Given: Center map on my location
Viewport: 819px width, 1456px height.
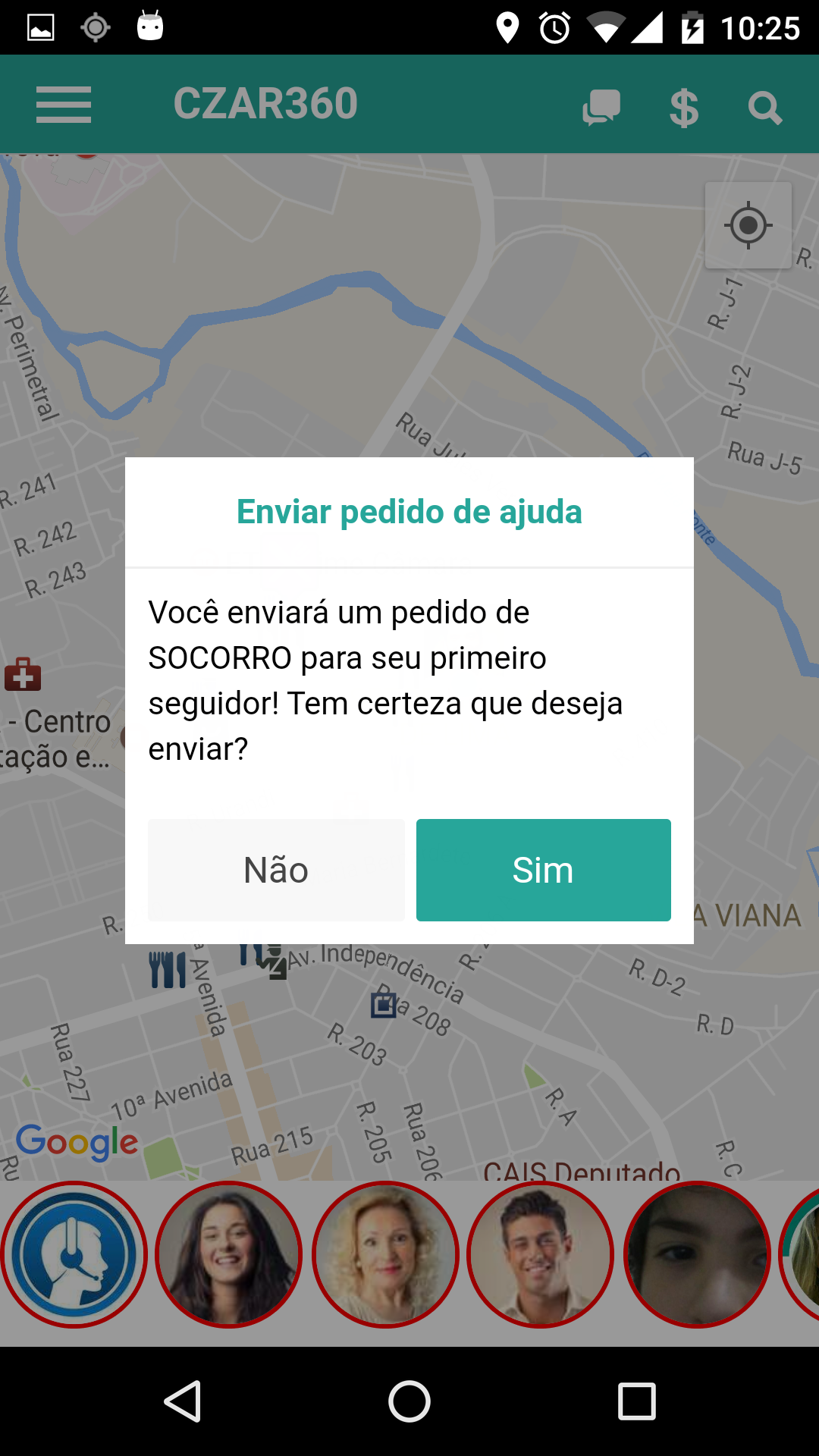Looking at the screenshot, I should [x=748, y=225].
